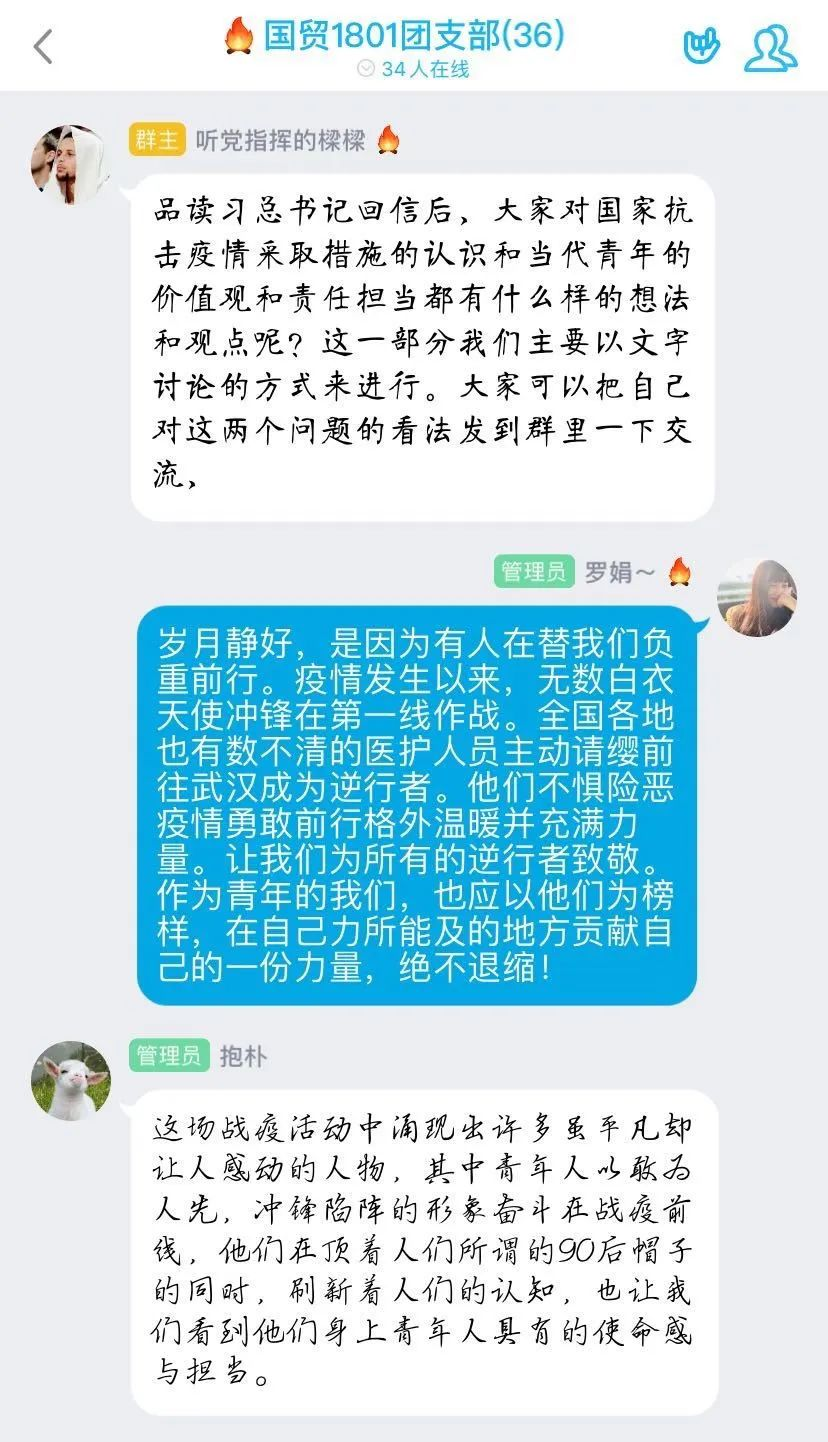Open 听党指挥的樑樑's avatar profile
The image size is (828, 1442).
click(x=70, y=165)
